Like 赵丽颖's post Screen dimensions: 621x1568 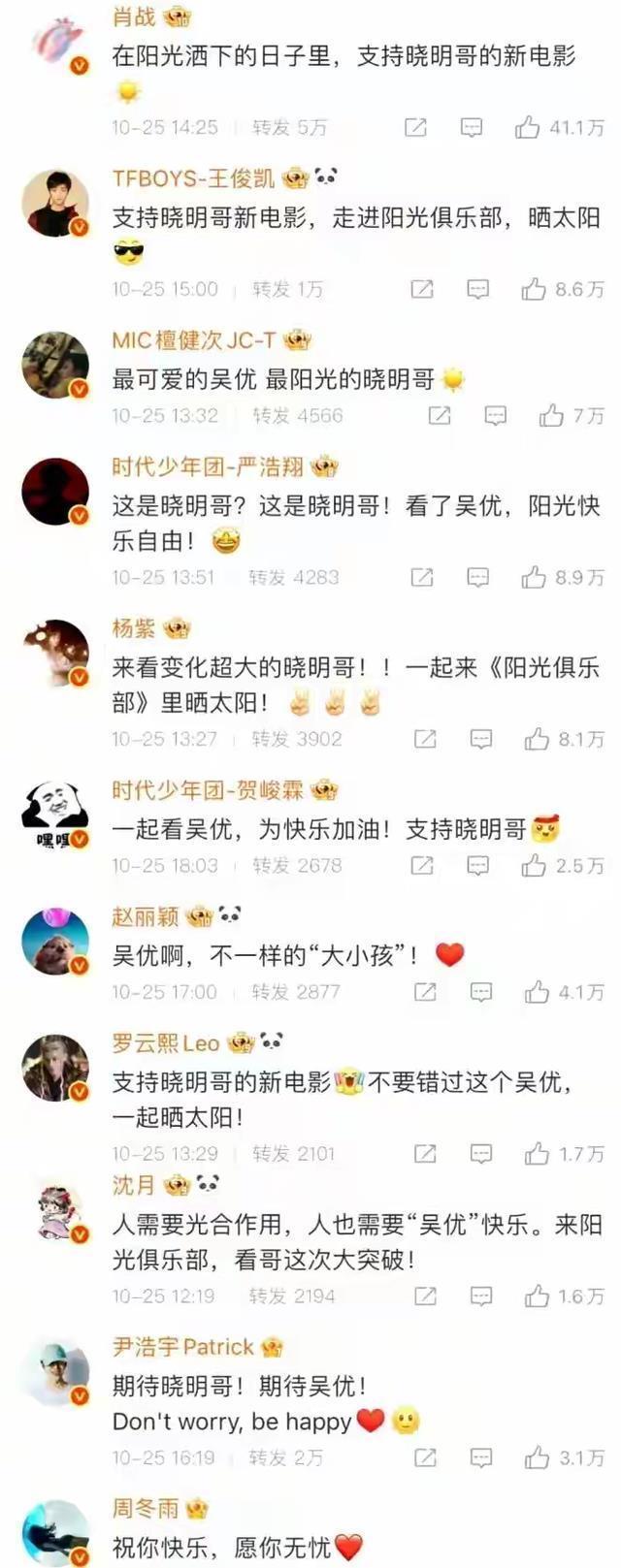pyautogui.click(x=537, y=992)
